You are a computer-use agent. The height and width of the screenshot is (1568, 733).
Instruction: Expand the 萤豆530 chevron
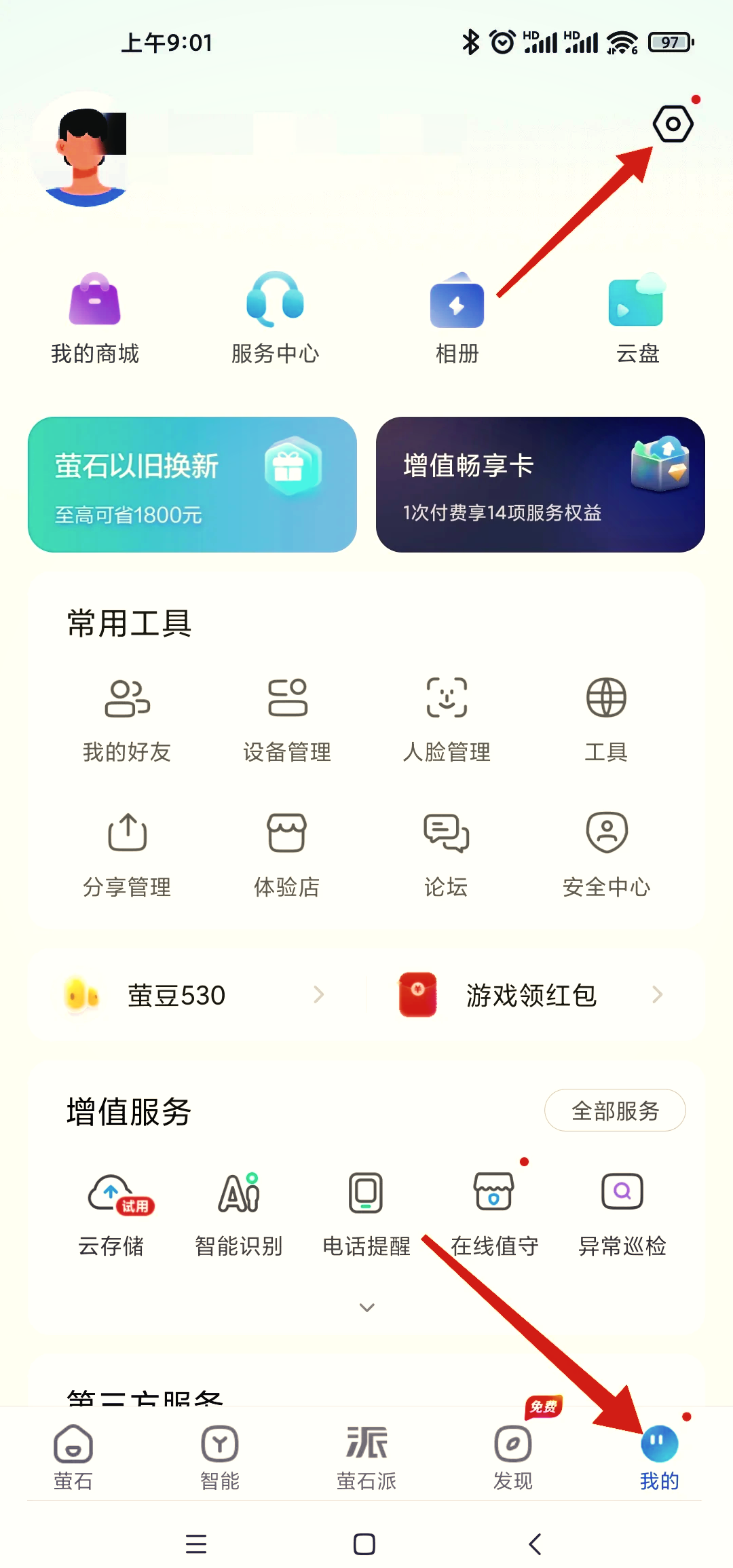[x=319, y=994]
